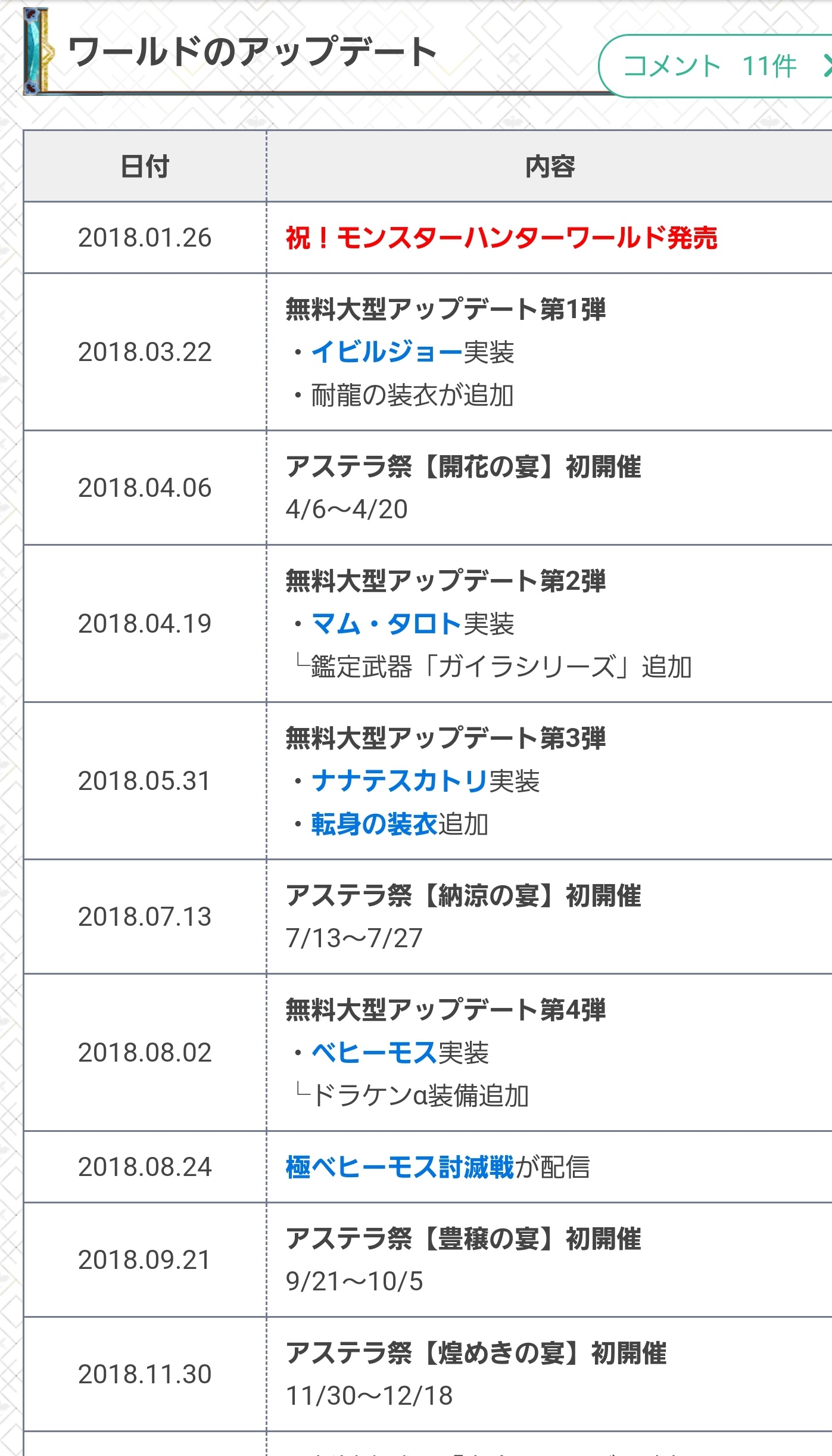Image resolution: width=832 pixels, height=1456 pixels.
Task: Open the コメント 11件 comments button
Action: coord(715,66)
